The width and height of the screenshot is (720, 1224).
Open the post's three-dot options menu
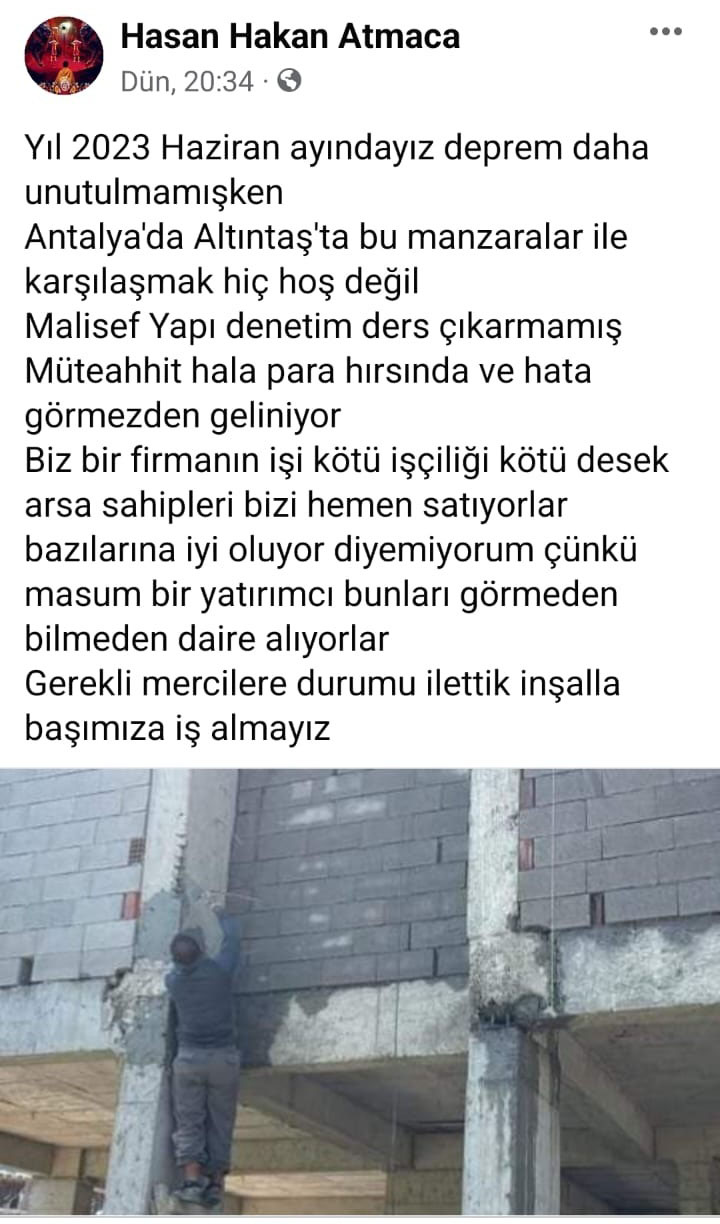tap(665, 32)
